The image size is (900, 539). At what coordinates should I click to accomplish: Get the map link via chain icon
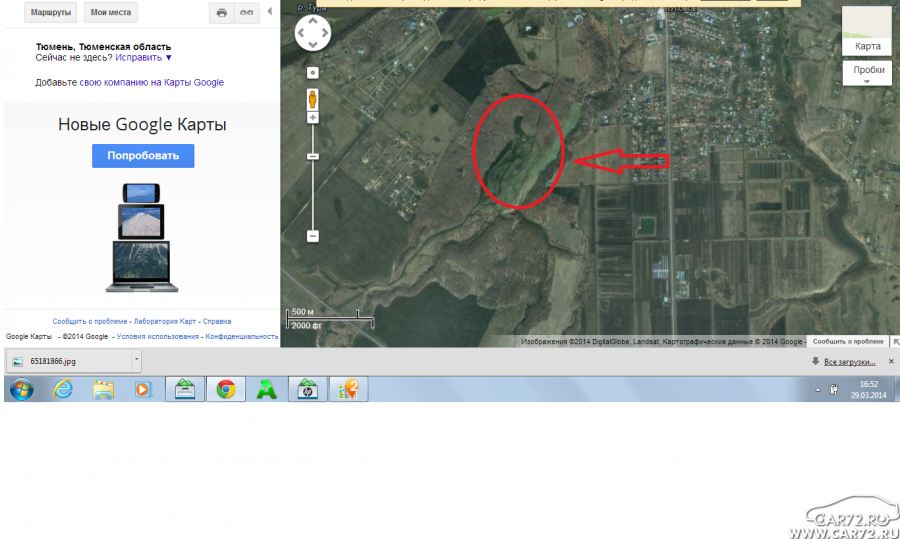click(x=246, y=13)
